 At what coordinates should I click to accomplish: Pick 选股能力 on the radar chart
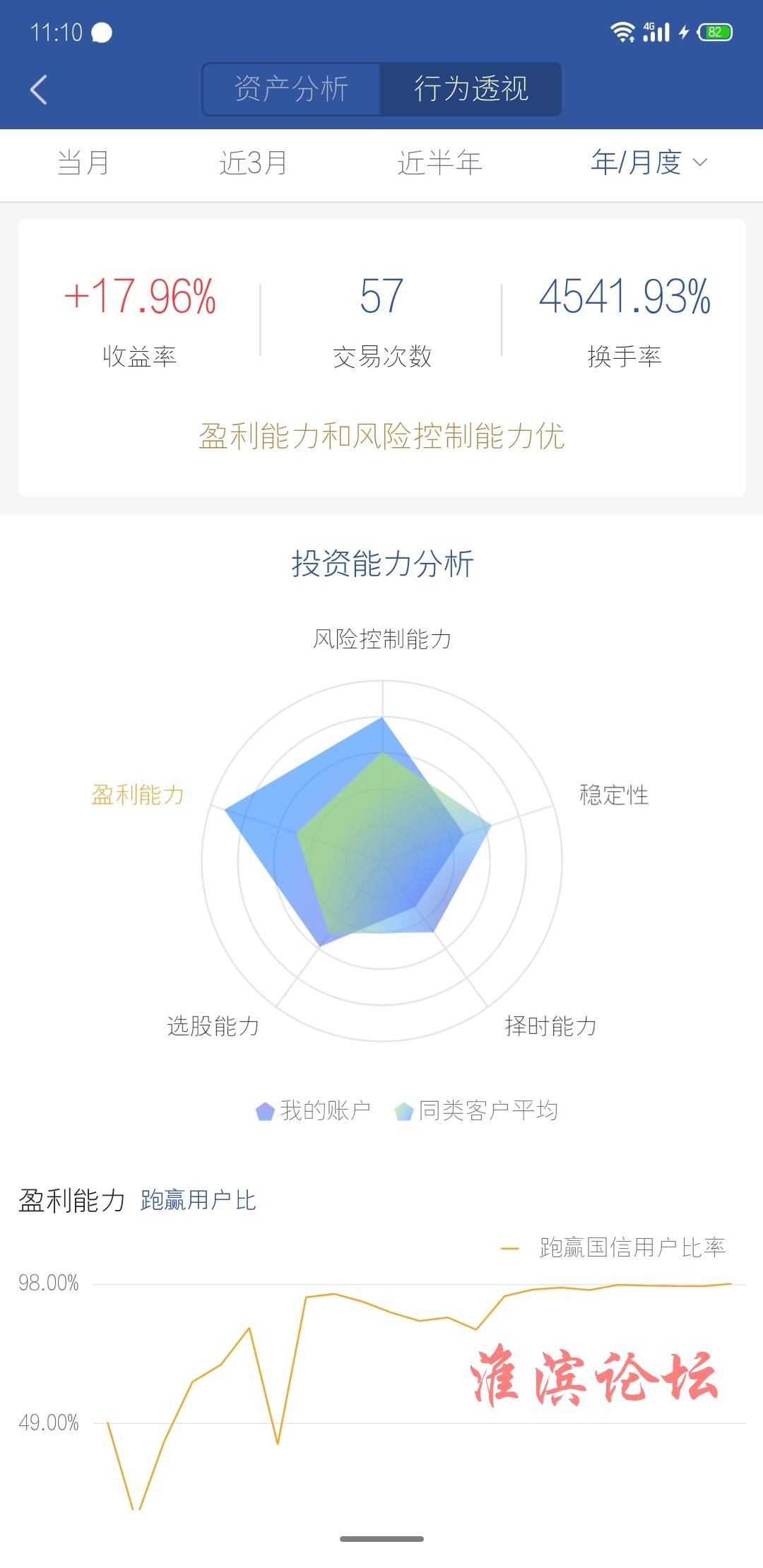pos(213,1026)
